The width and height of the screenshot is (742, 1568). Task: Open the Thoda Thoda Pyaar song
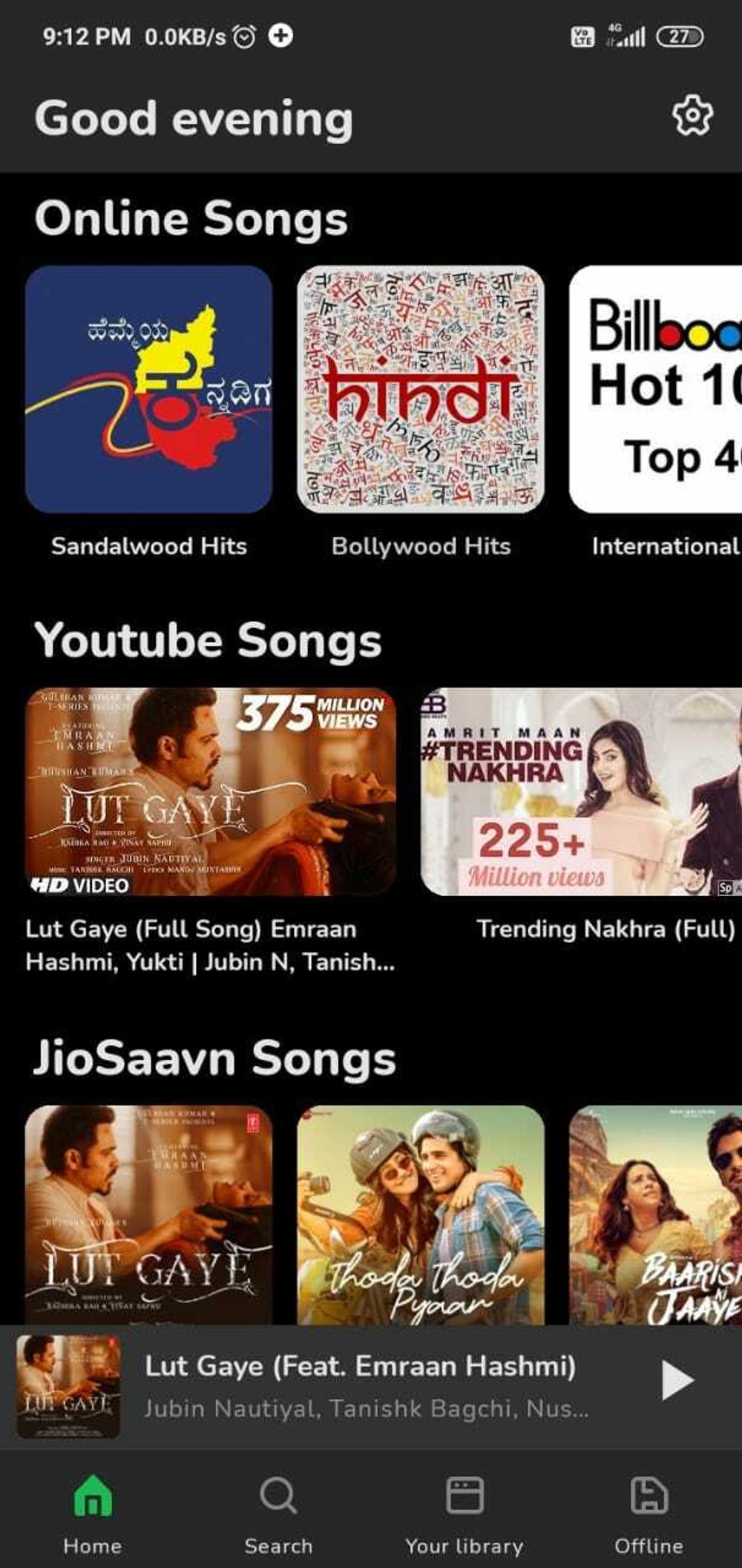point(421,1215)
